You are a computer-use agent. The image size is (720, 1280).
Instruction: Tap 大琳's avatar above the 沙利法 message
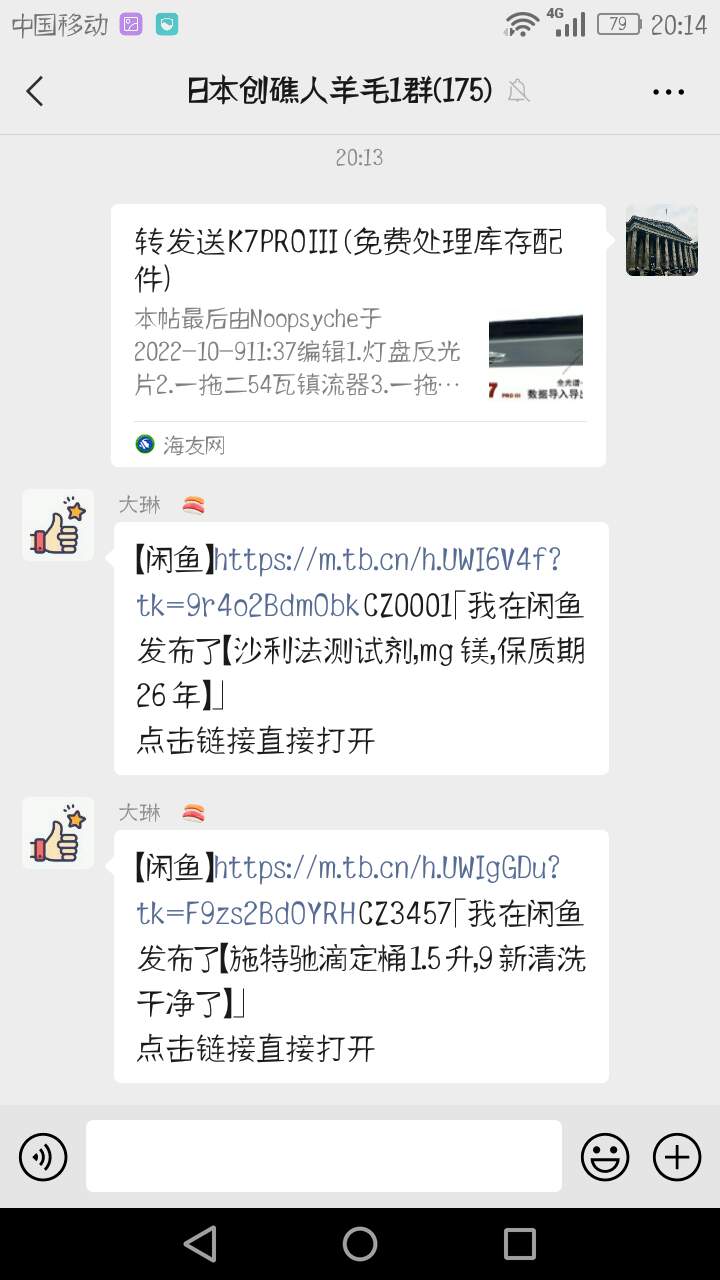(58, 525)
